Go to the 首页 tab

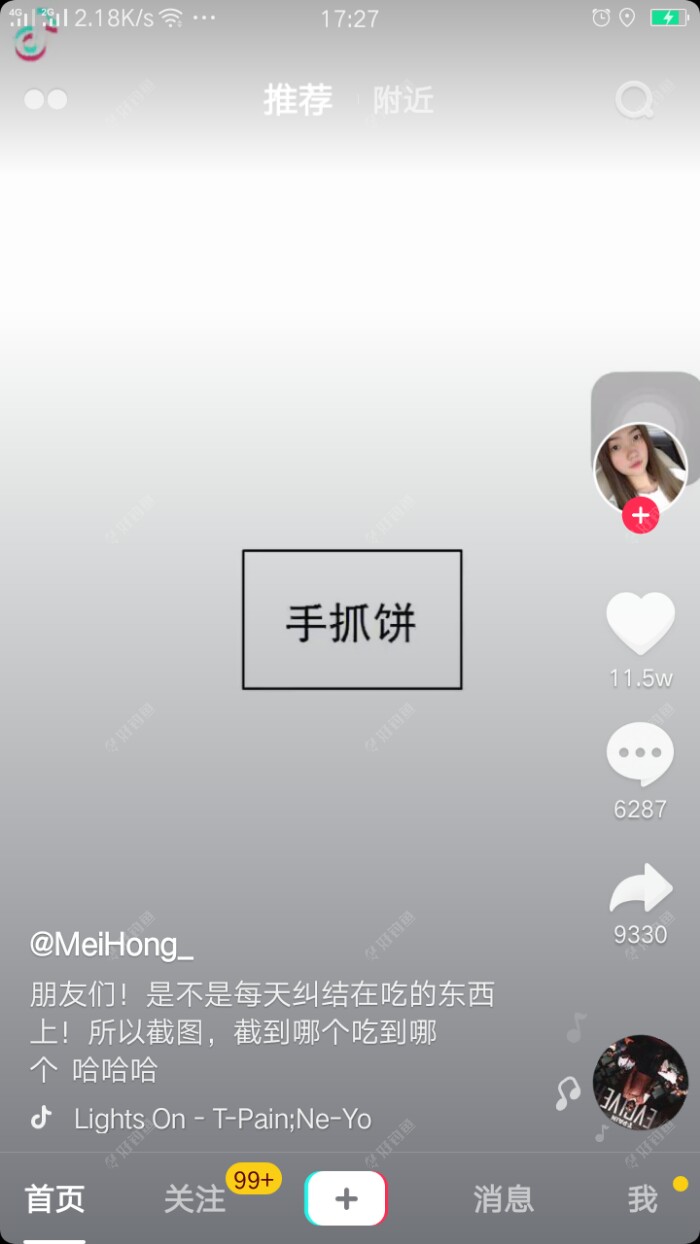(55, 1199)
